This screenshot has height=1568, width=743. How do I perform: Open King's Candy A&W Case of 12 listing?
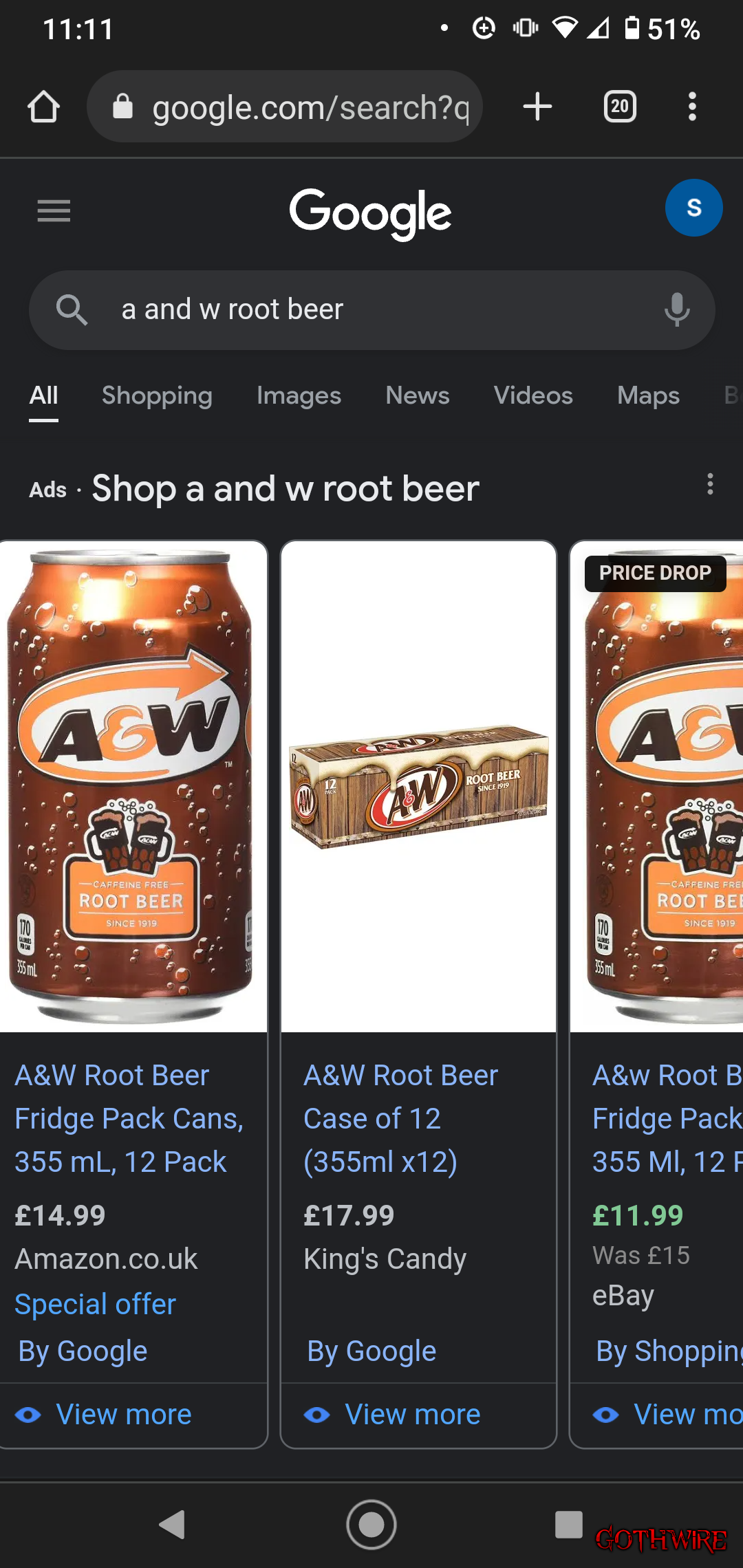[x=400, y=1118]
